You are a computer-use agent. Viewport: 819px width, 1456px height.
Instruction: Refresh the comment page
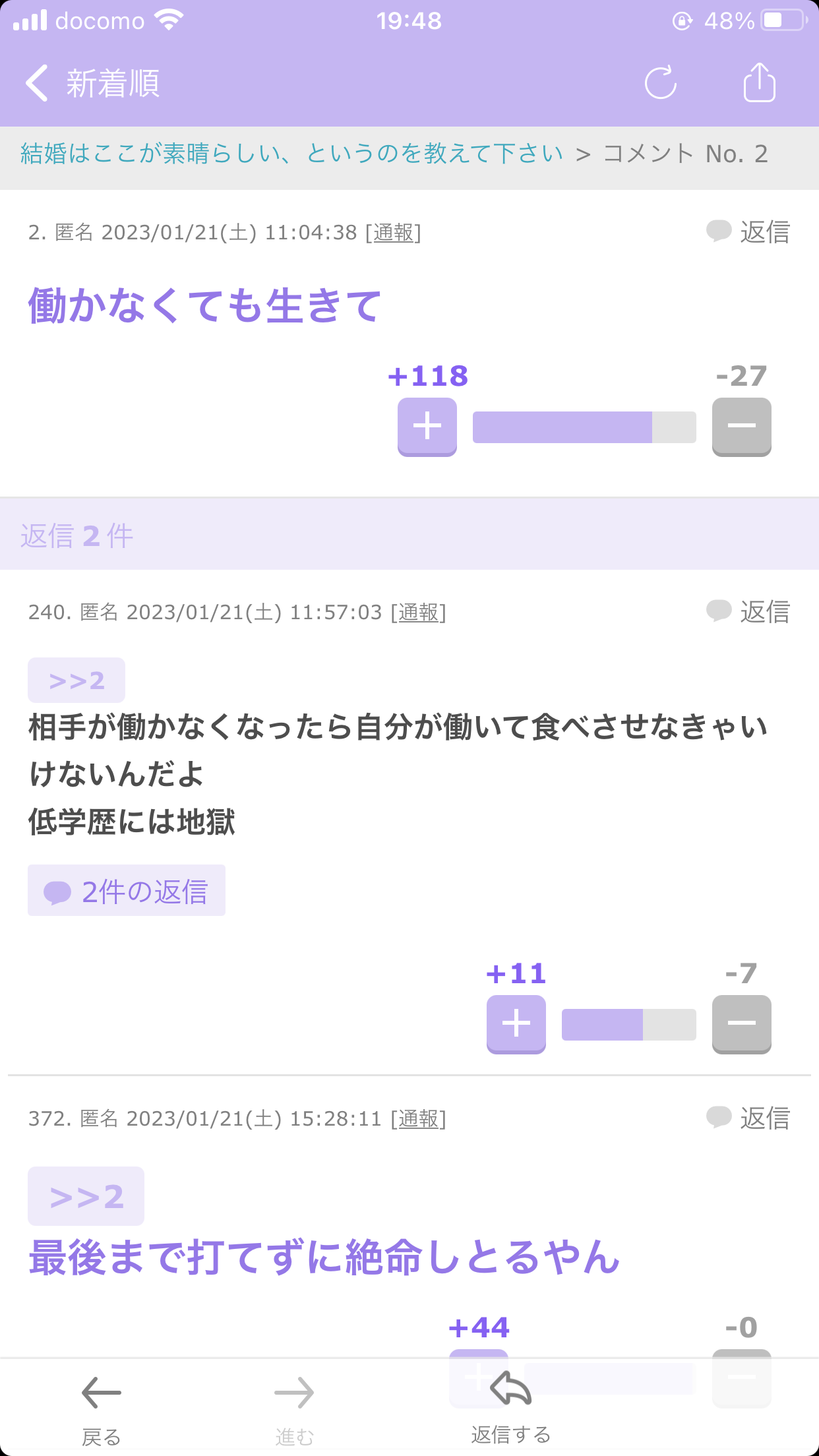[x=661, y=83]
